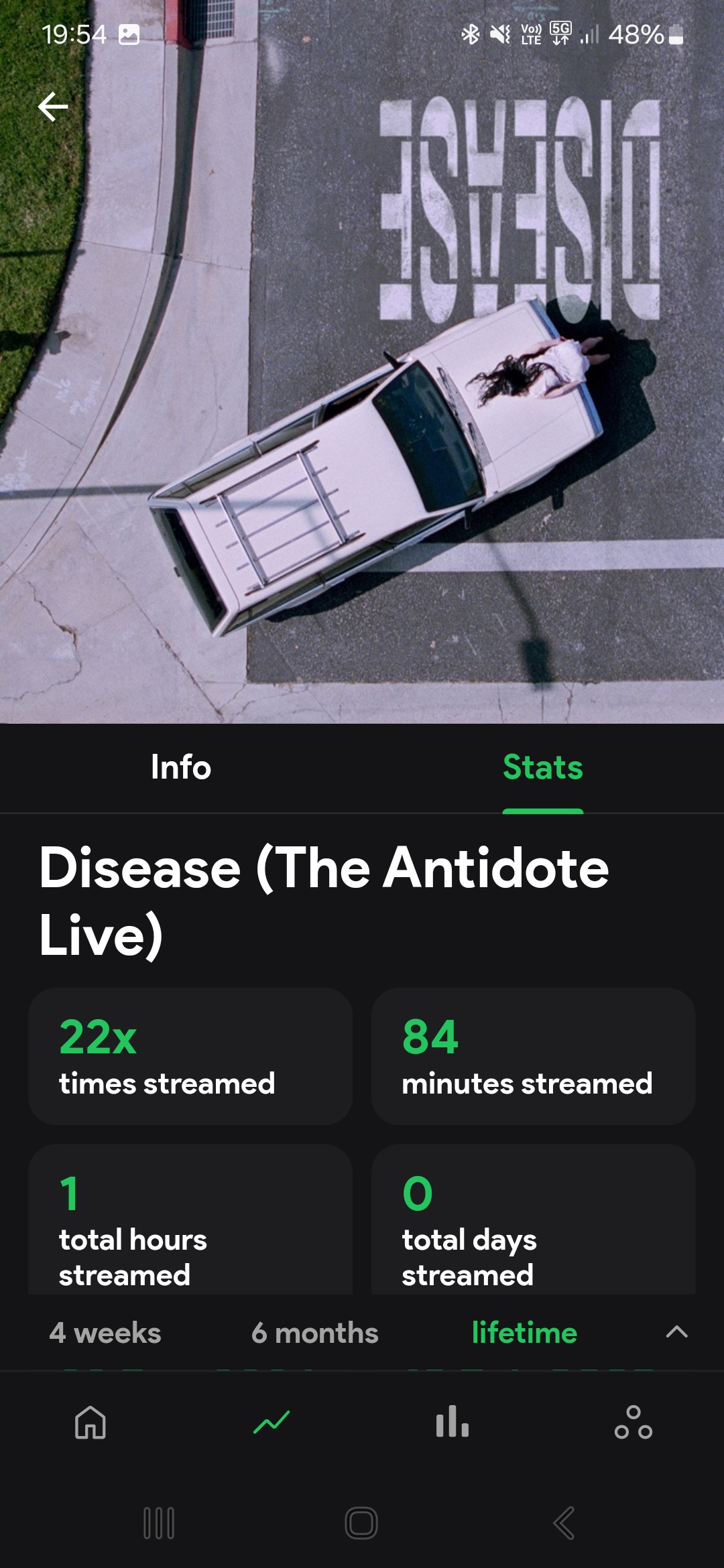The width and height of the screenshot is (724, 1568).
Task: Show stats for the last 4 weeks
Action: tap(105, 1333)
